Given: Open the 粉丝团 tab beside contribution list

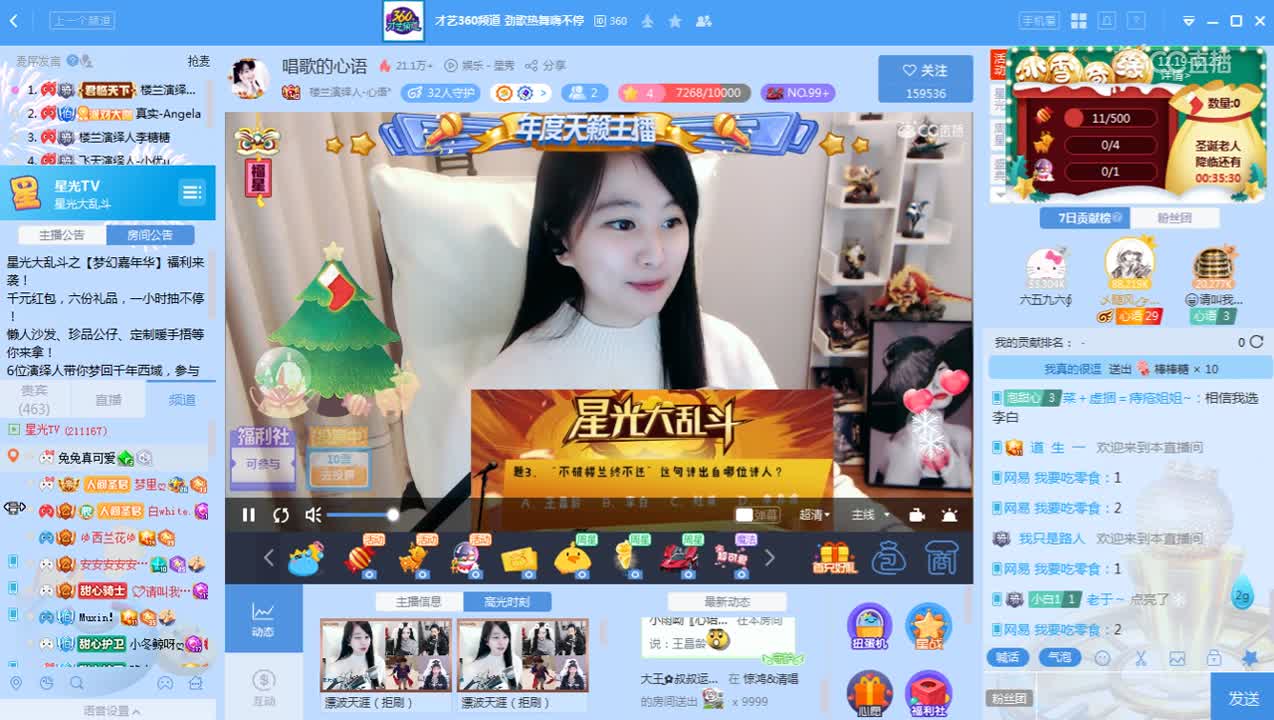Looking at the screenshot, I should [x=1174, y=218].
